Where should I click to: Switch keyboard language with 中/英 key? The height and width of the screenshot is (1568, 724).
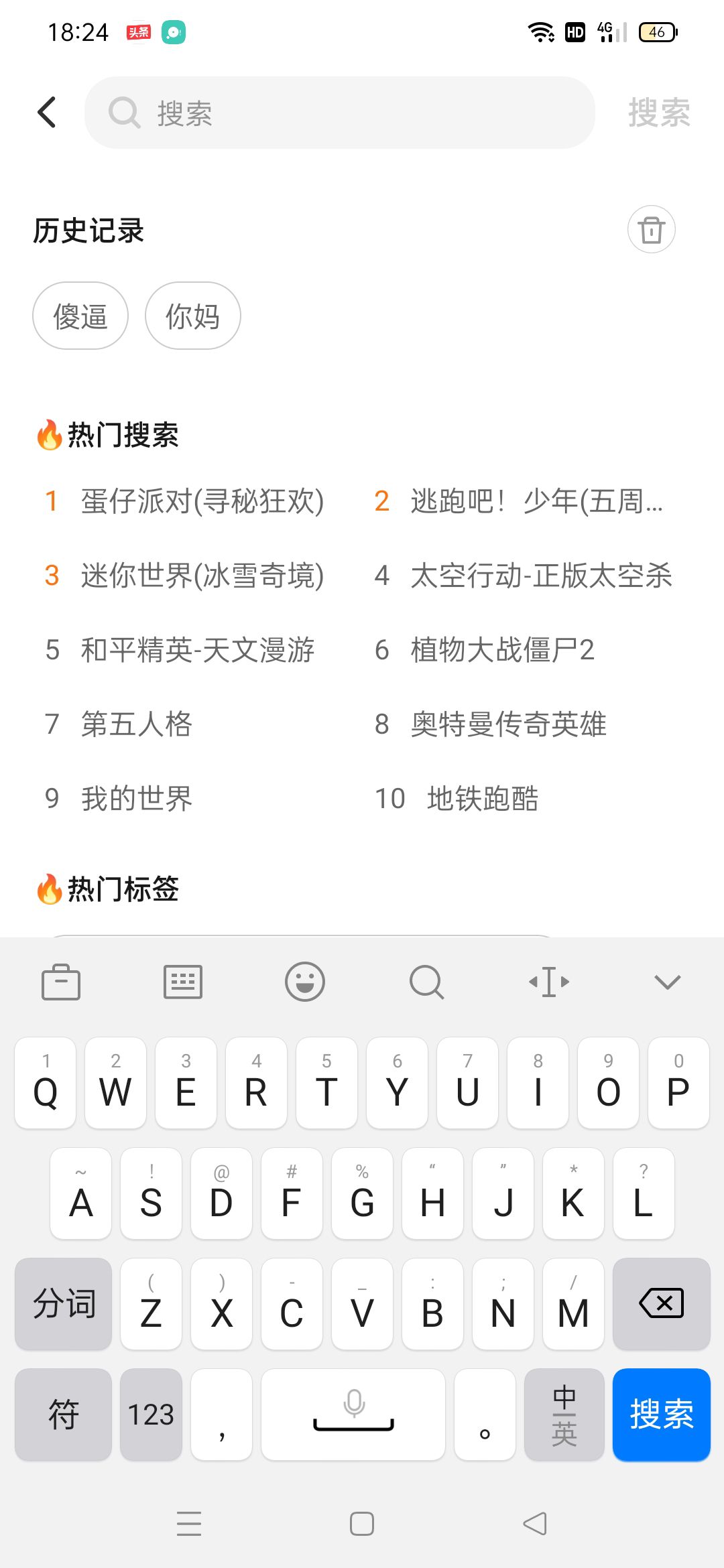click(564, 1414)
